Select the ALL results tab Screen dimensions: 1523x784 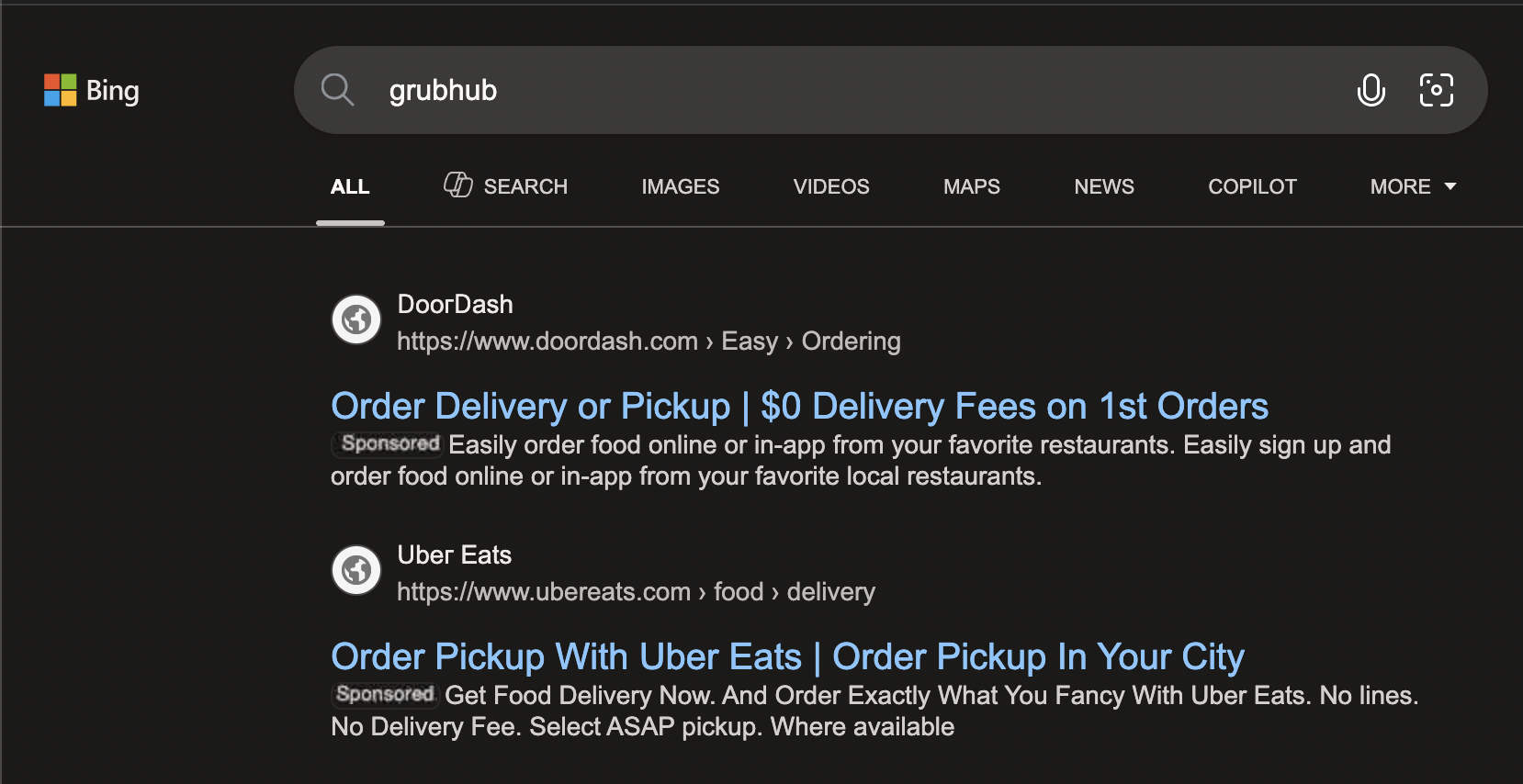(x=350, y=186)
